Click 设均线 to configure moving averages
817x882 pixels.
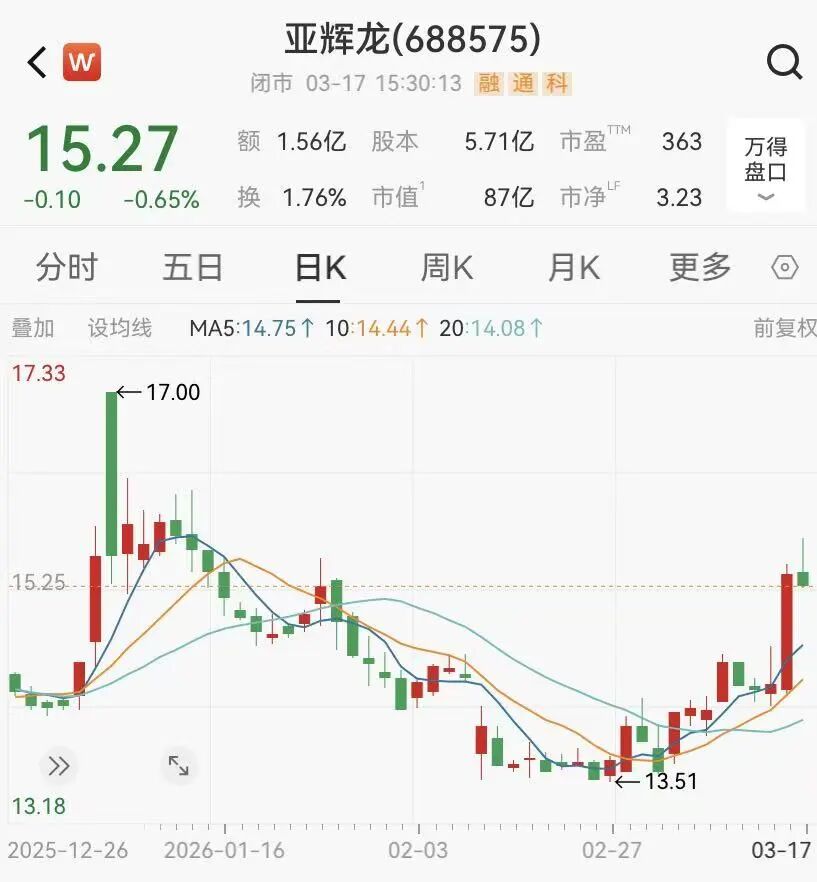(x=119, y=327)
